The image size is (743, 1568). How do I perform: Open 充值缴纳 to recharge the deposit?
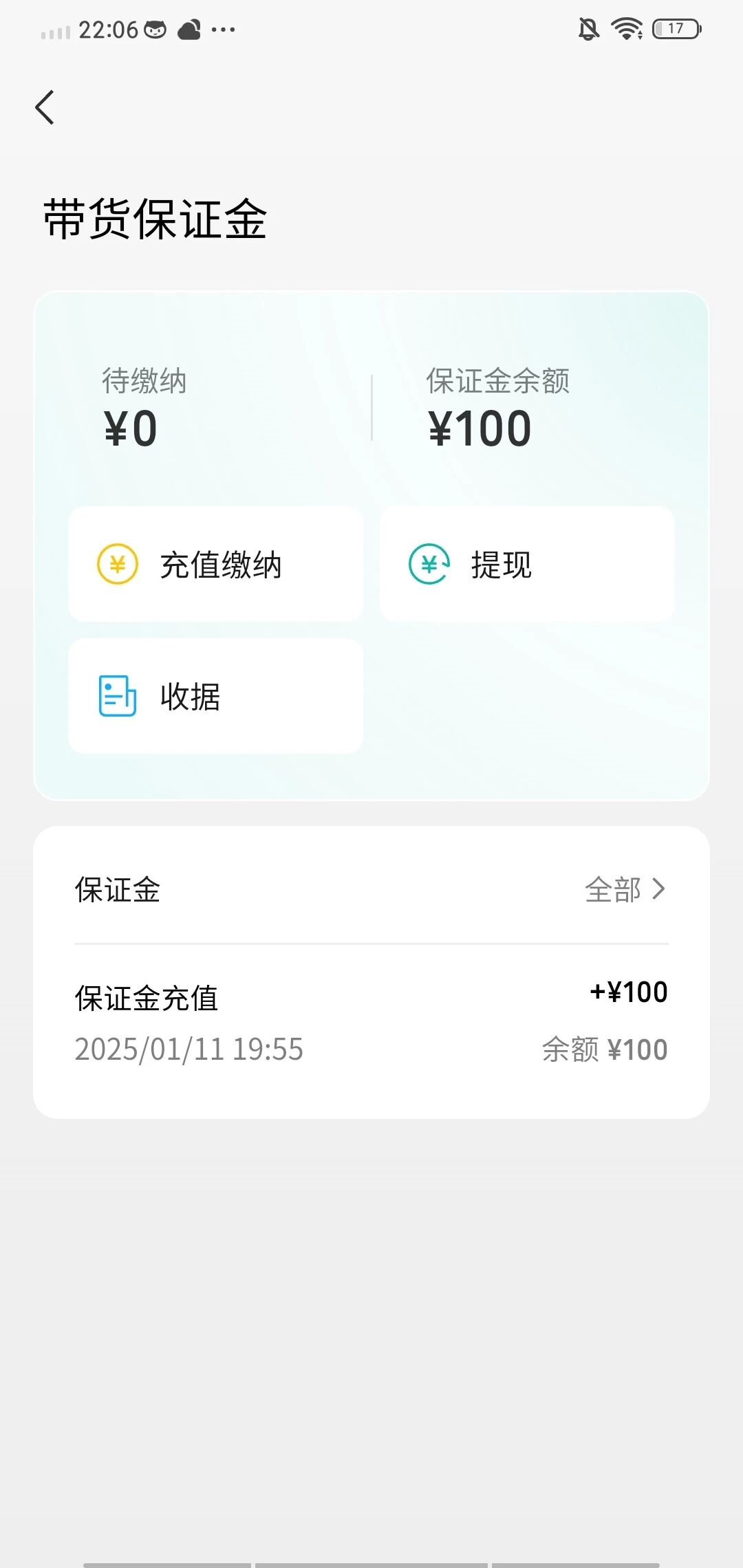pyautogui.click(x=215, y=564)
